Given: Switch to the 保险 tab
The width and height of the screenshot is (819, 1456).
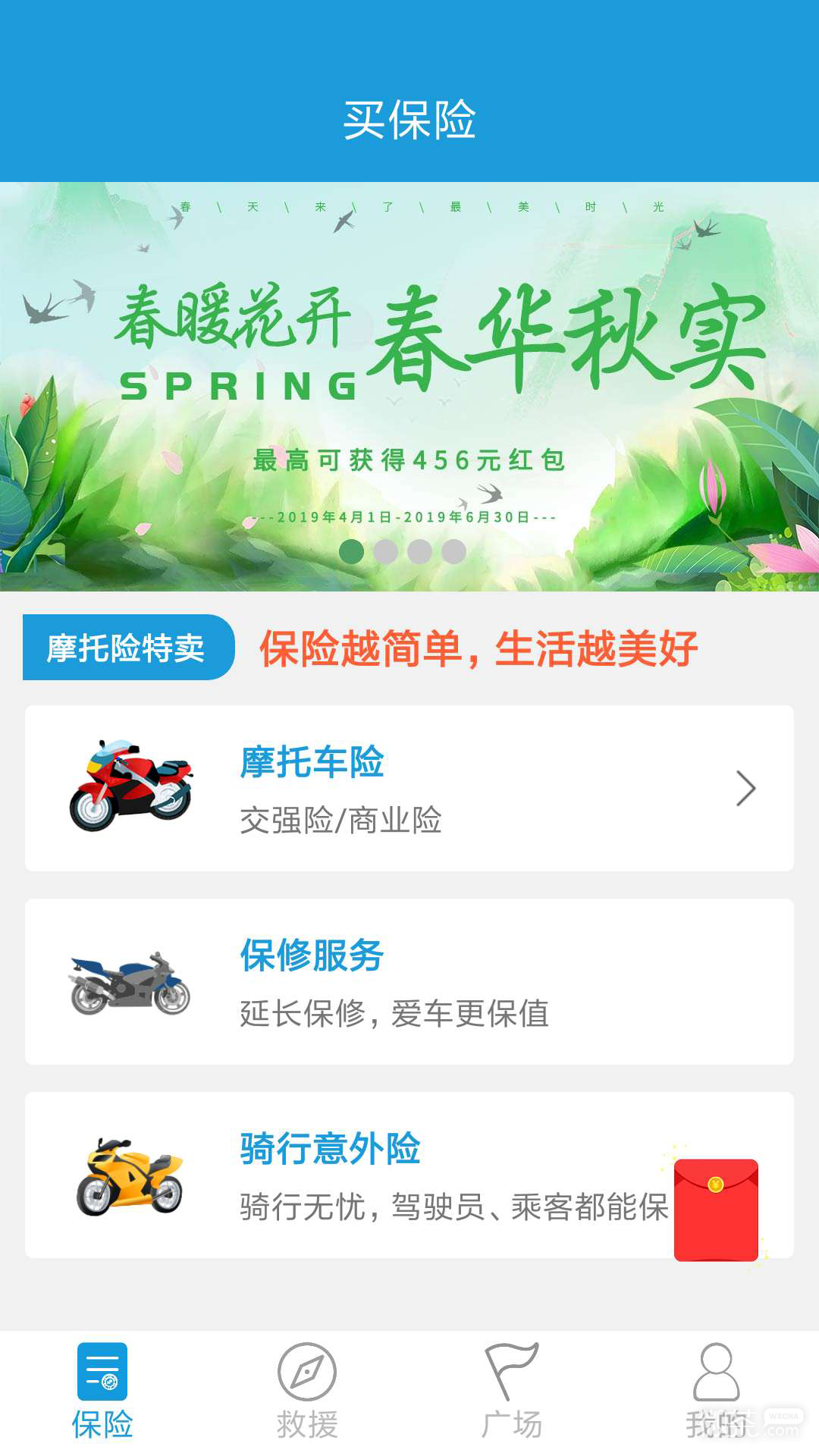Looking at the screenshot, I should tap(102, 1392).
